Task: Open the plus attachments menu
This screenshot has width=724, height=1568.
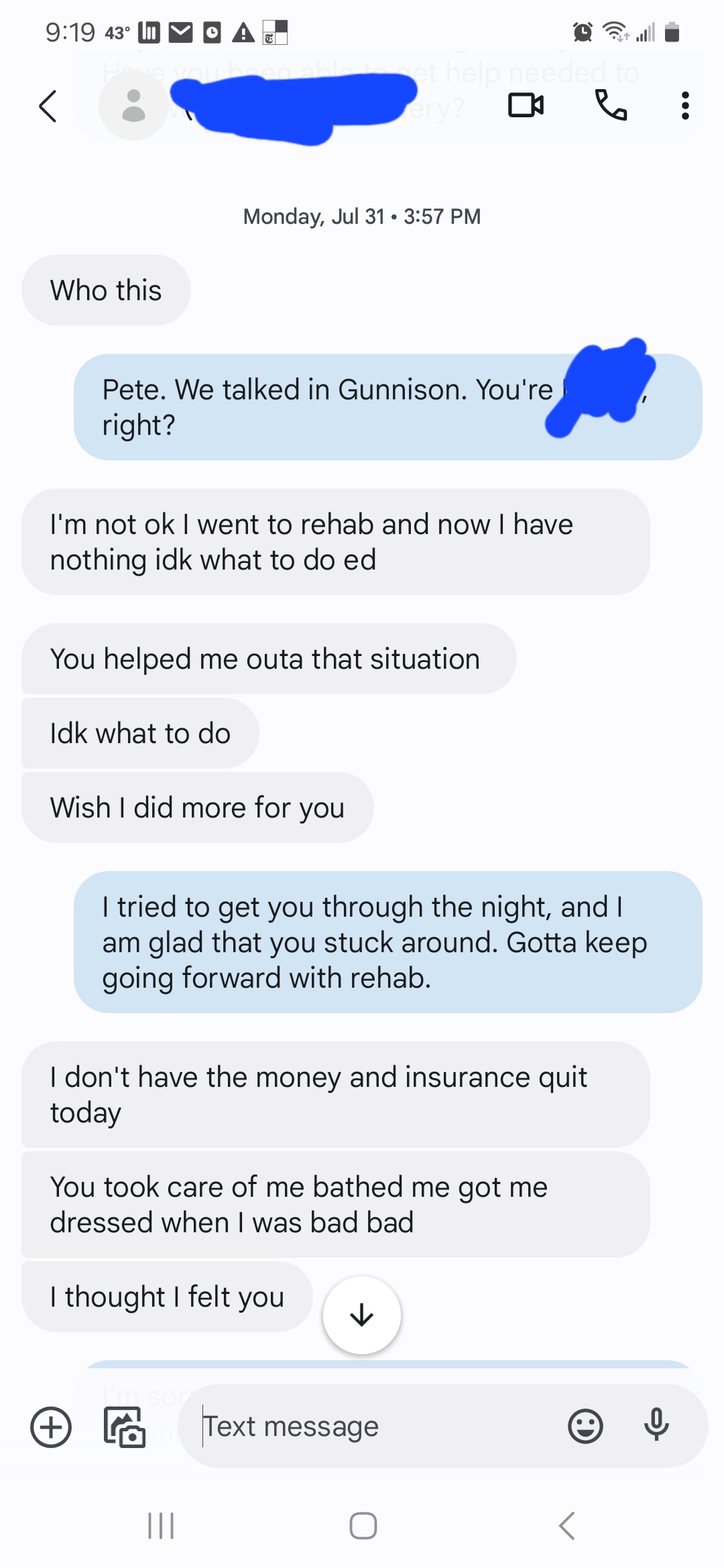Action: (51, 1427)
